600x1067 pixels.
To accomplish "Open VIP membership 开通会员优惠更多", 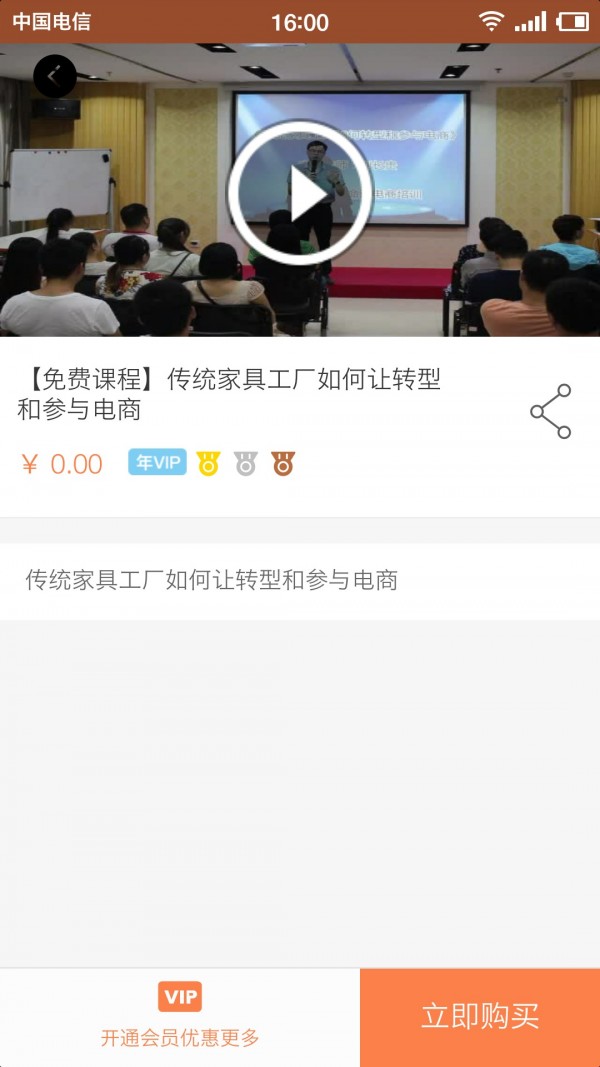I will [x=180, y=1016].
